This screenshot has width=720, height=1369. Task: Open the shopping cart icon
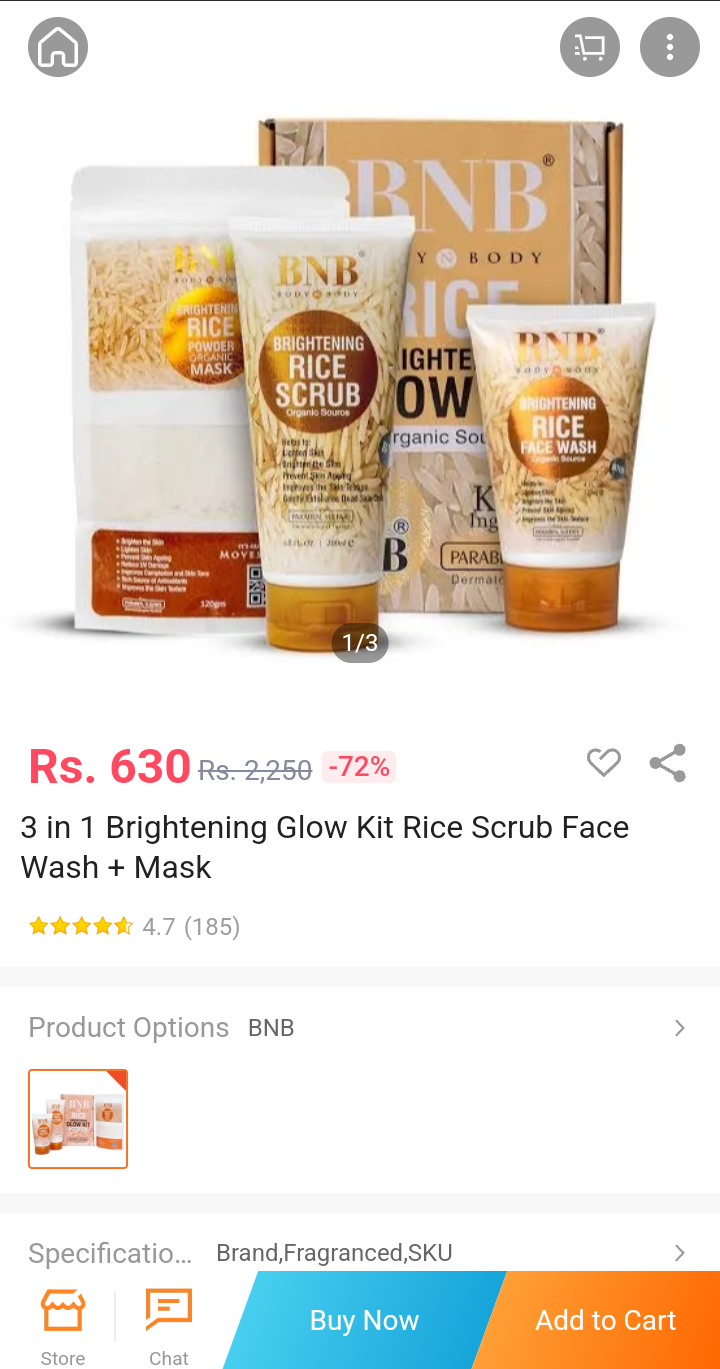(590, 47)
